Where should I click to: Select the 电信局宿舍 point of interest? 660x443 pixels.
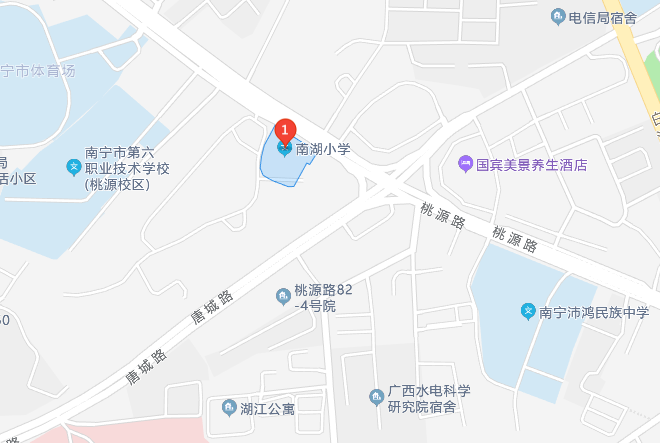click(x=558, y=16)
